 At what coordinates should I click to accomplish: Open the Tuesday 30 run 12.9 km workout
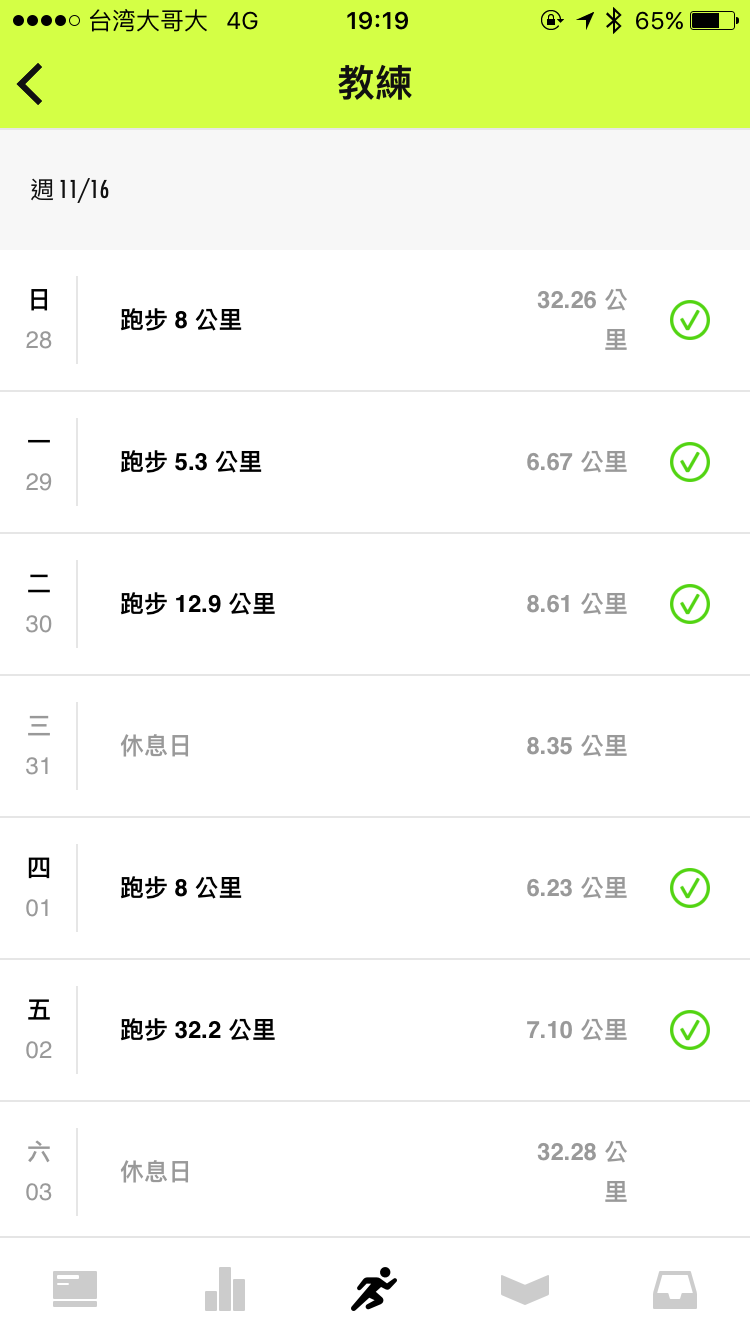click(375, 604)
